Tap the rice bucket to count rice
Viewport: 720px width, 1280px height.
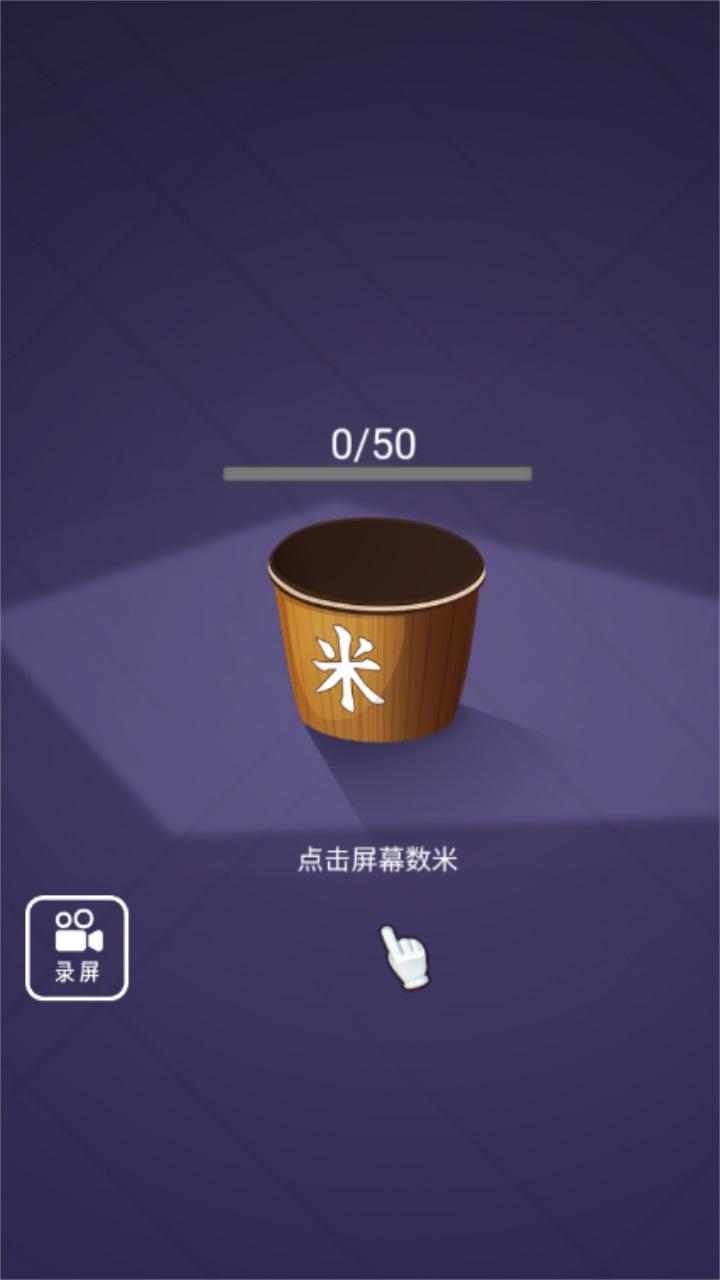point(376,630)
